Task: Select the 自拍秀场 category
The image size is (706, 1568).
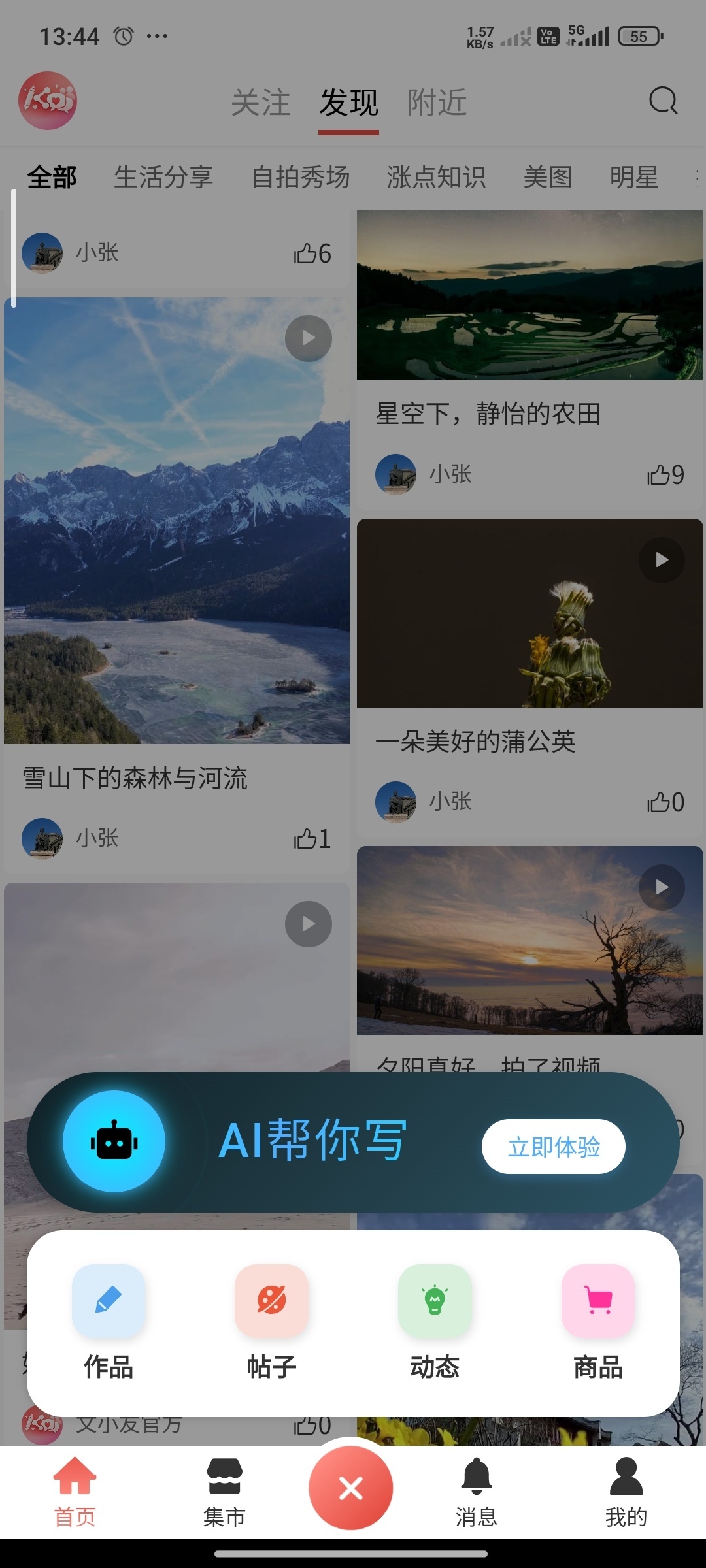Action: 301,177
